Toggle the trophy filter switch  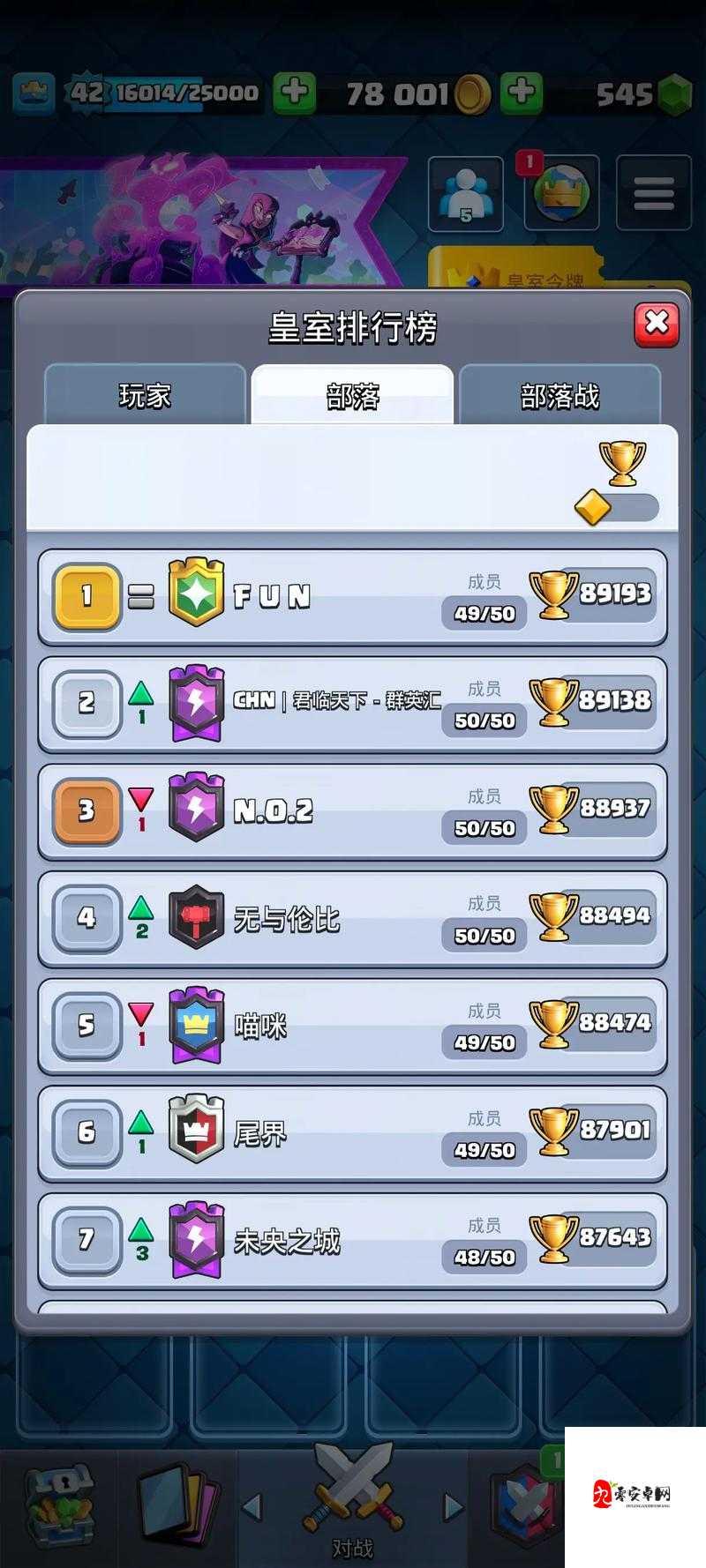click(618, 508)
